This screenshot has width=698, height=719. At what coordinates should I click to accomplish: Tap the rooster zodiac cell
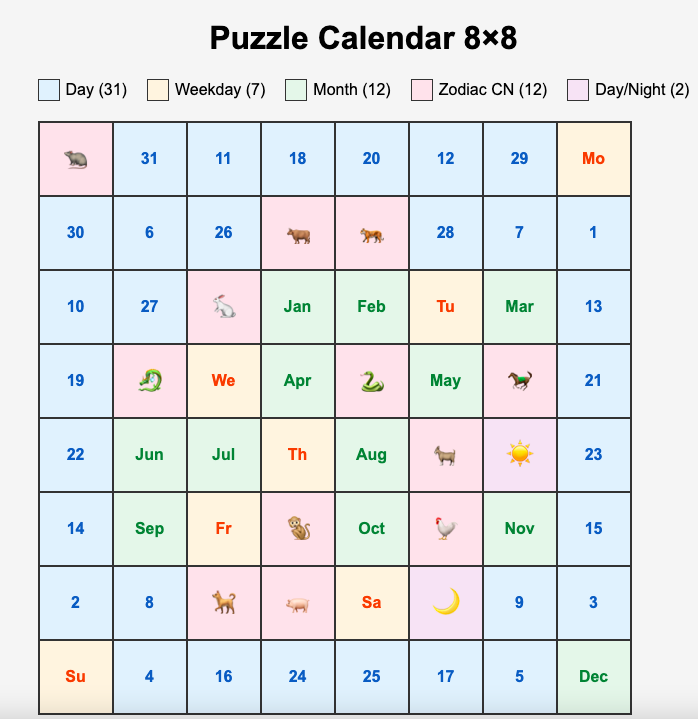click(445, 528)
